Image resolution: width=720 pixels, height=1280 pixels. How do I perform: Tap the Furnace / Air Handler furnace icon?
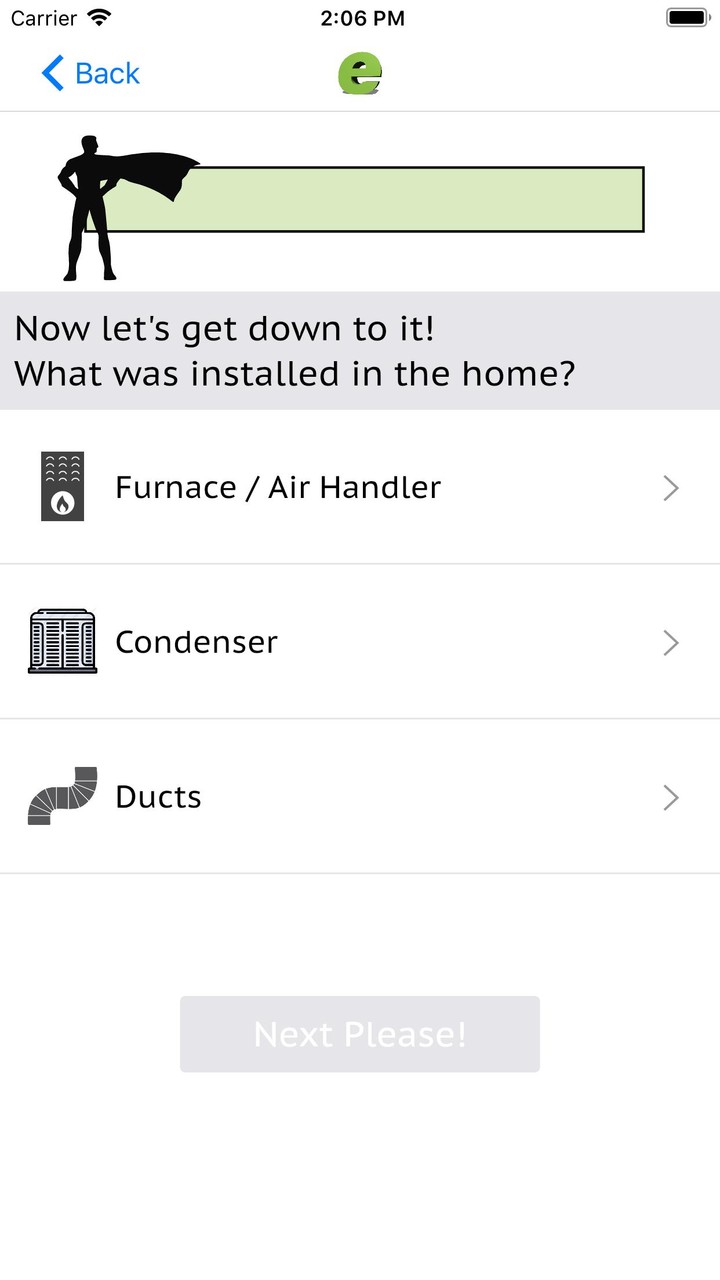coord(61,487)
